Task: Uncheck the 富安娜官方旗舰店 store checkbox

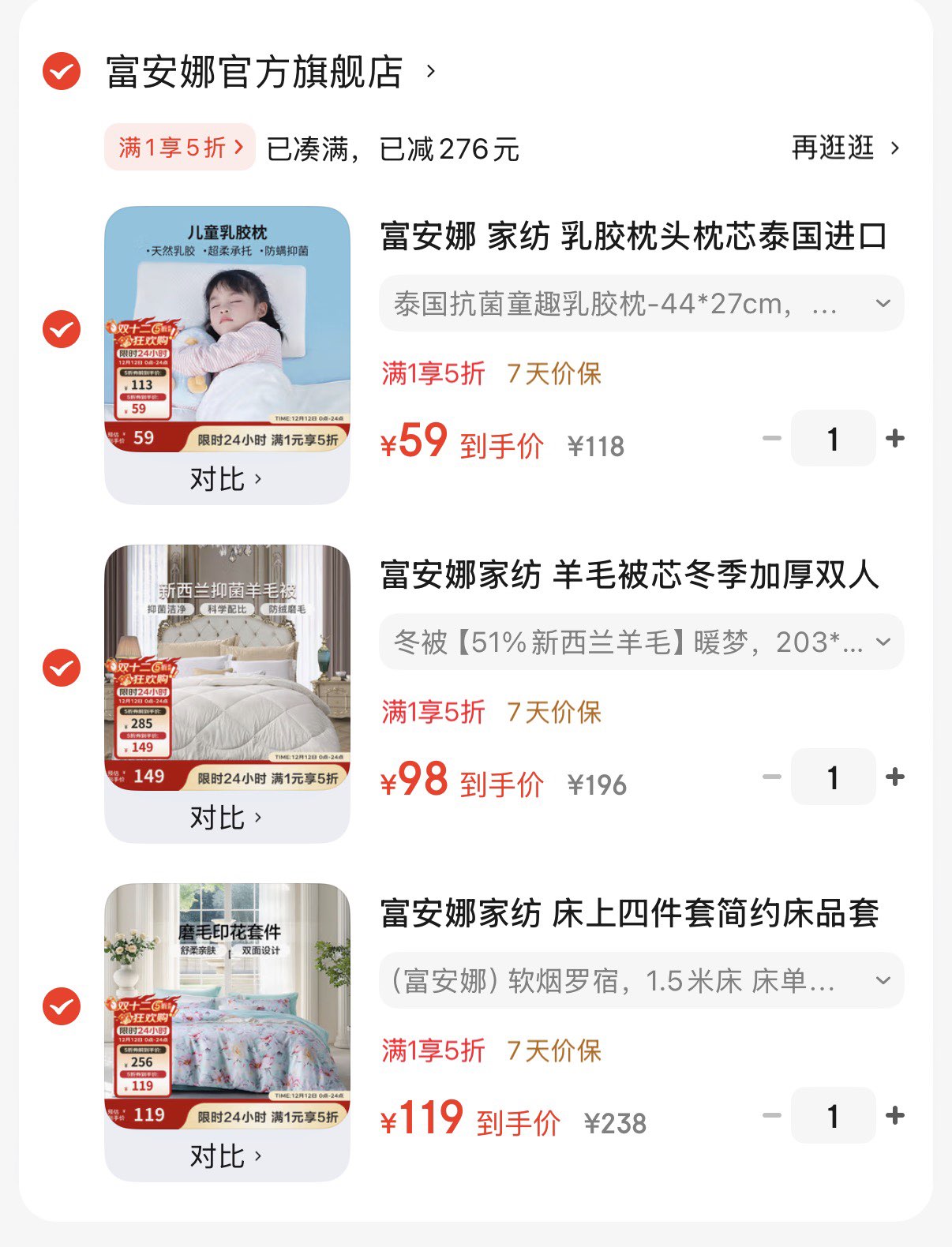Action: [x=62, y=72]
